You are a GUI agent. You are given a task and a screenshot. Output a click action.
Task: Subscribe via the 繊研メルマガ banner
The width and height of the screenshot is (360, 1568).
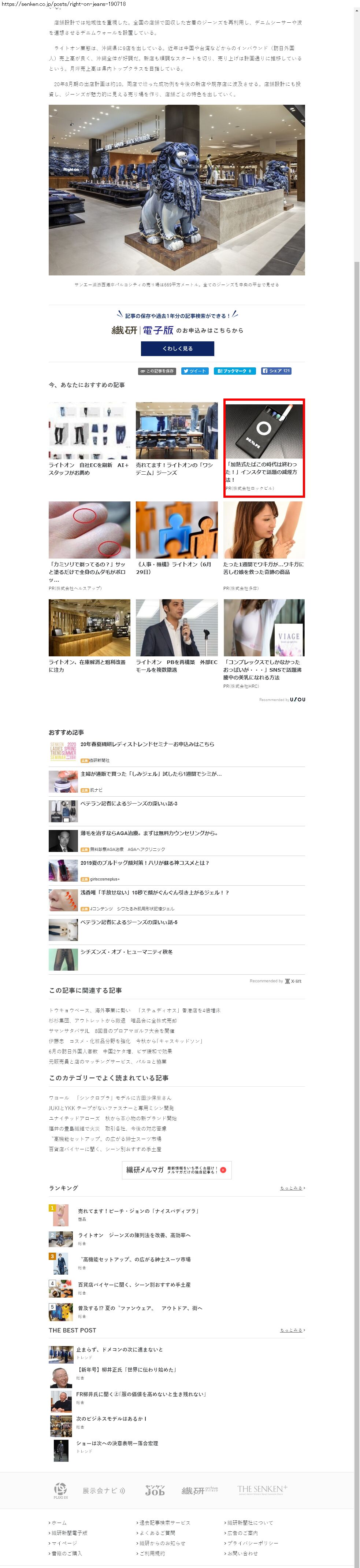point(177,1170)
